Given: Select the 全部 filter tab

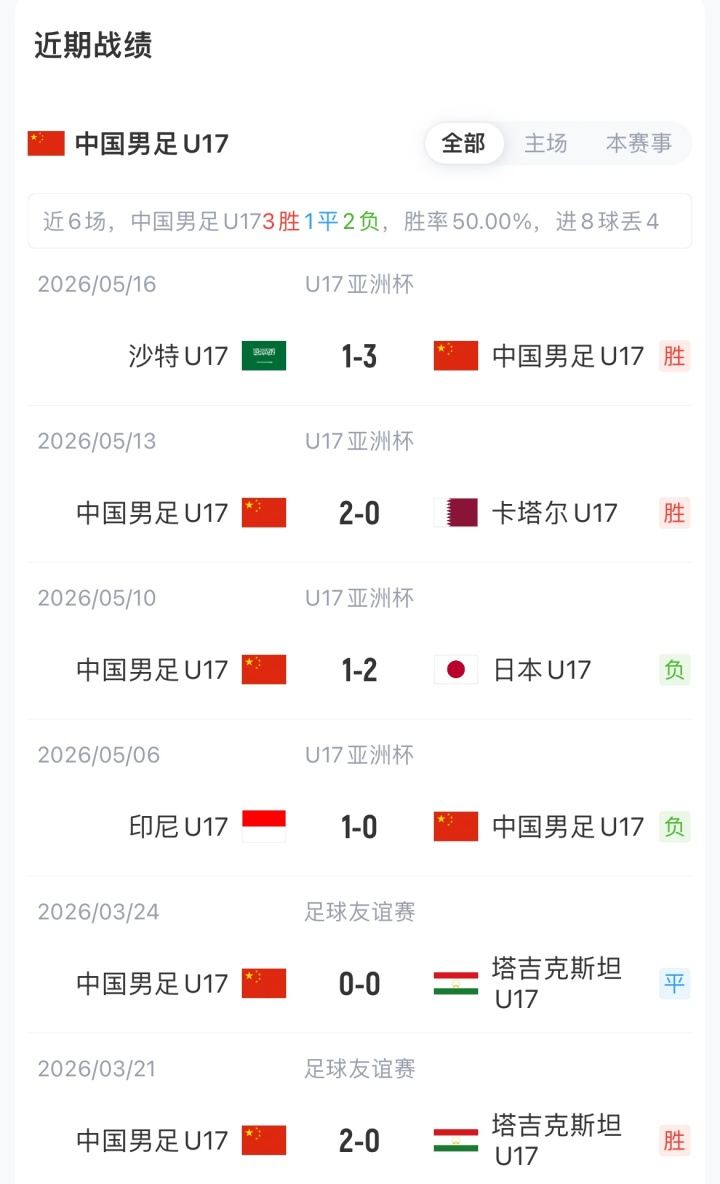Looking at the screenshot, I should [x=463, y=143].
